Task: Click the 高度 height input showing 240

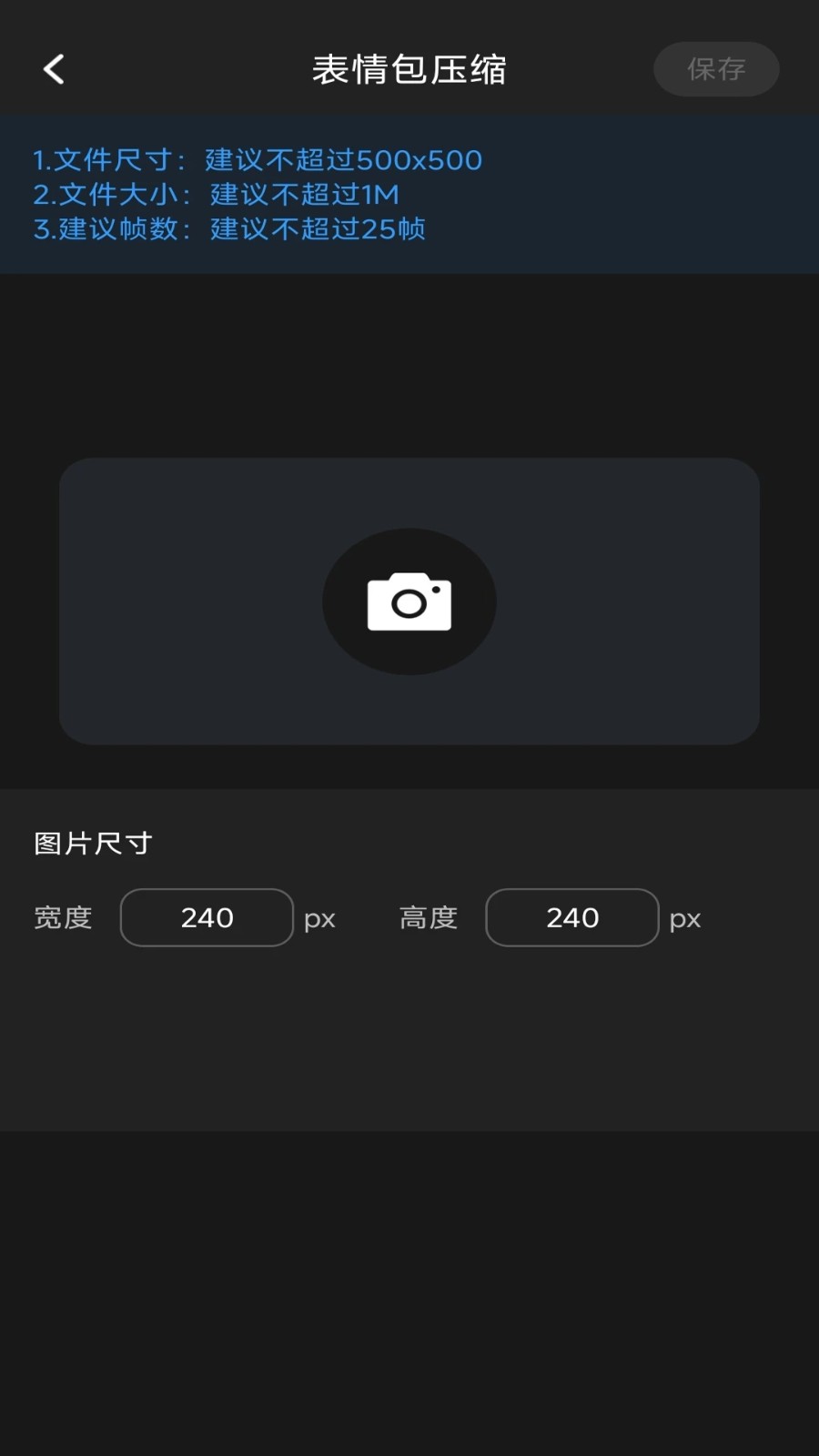Action: pos(571,917)
